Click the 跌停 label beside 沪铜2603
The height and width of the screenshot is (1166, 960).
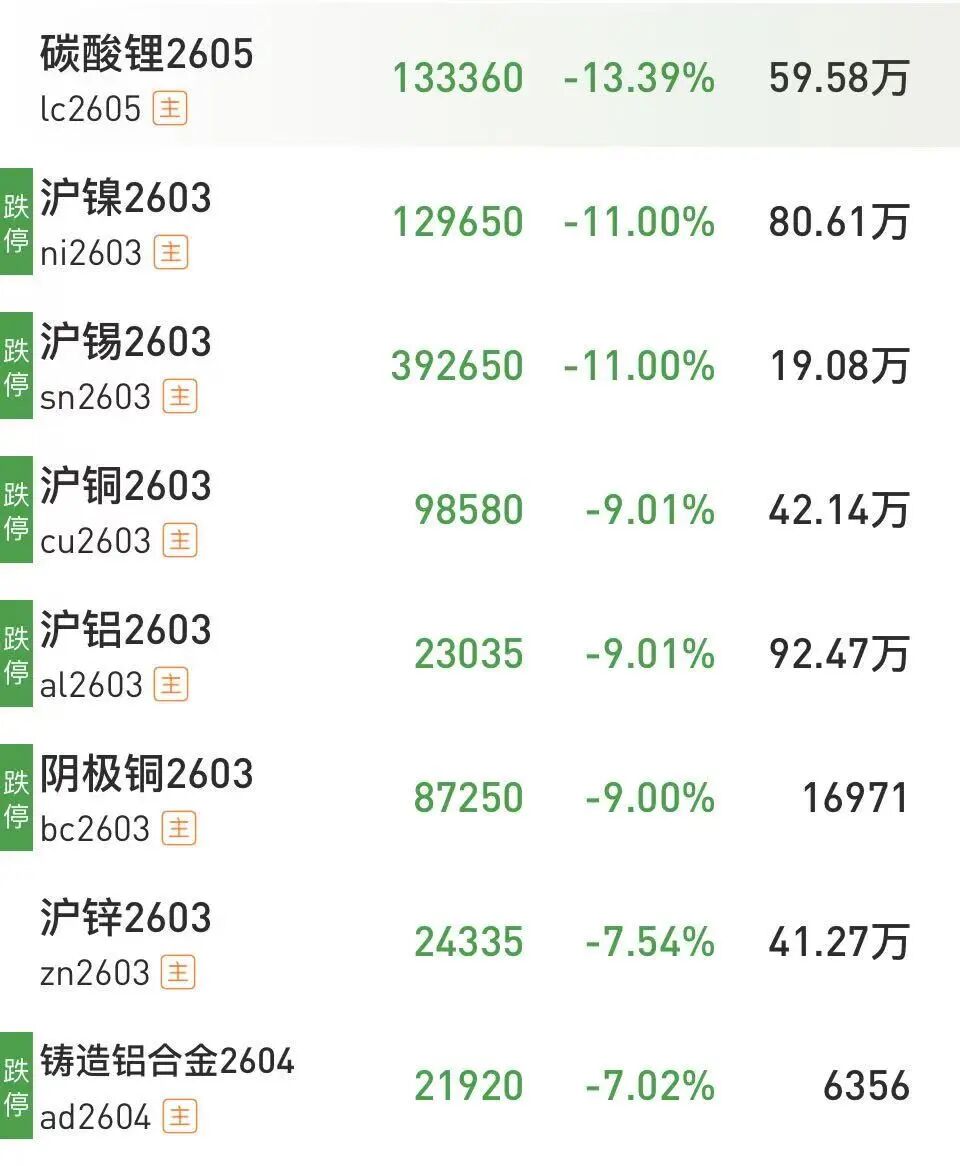14,512
